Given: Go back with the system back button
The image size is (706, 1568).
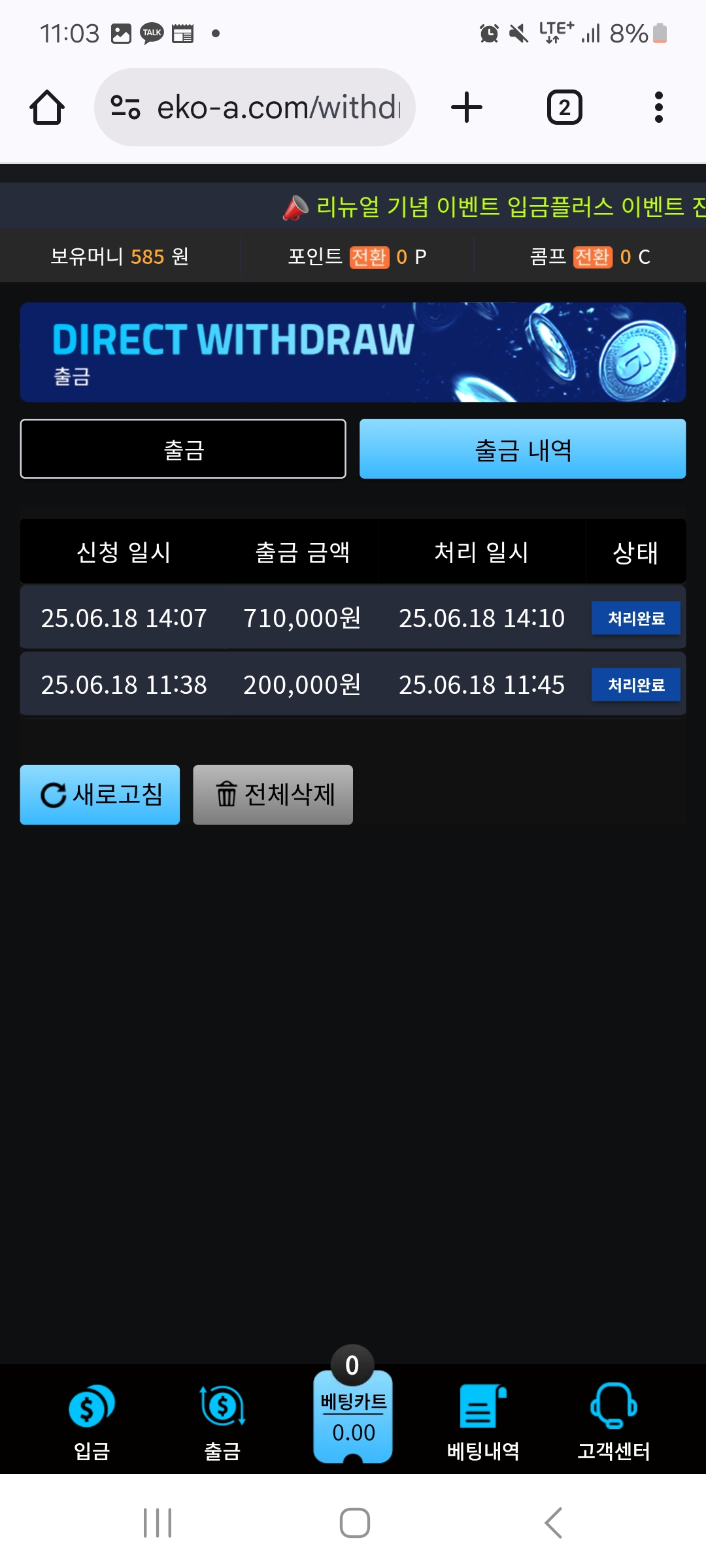Looking at the screenshot, I should coord(553,1523).
